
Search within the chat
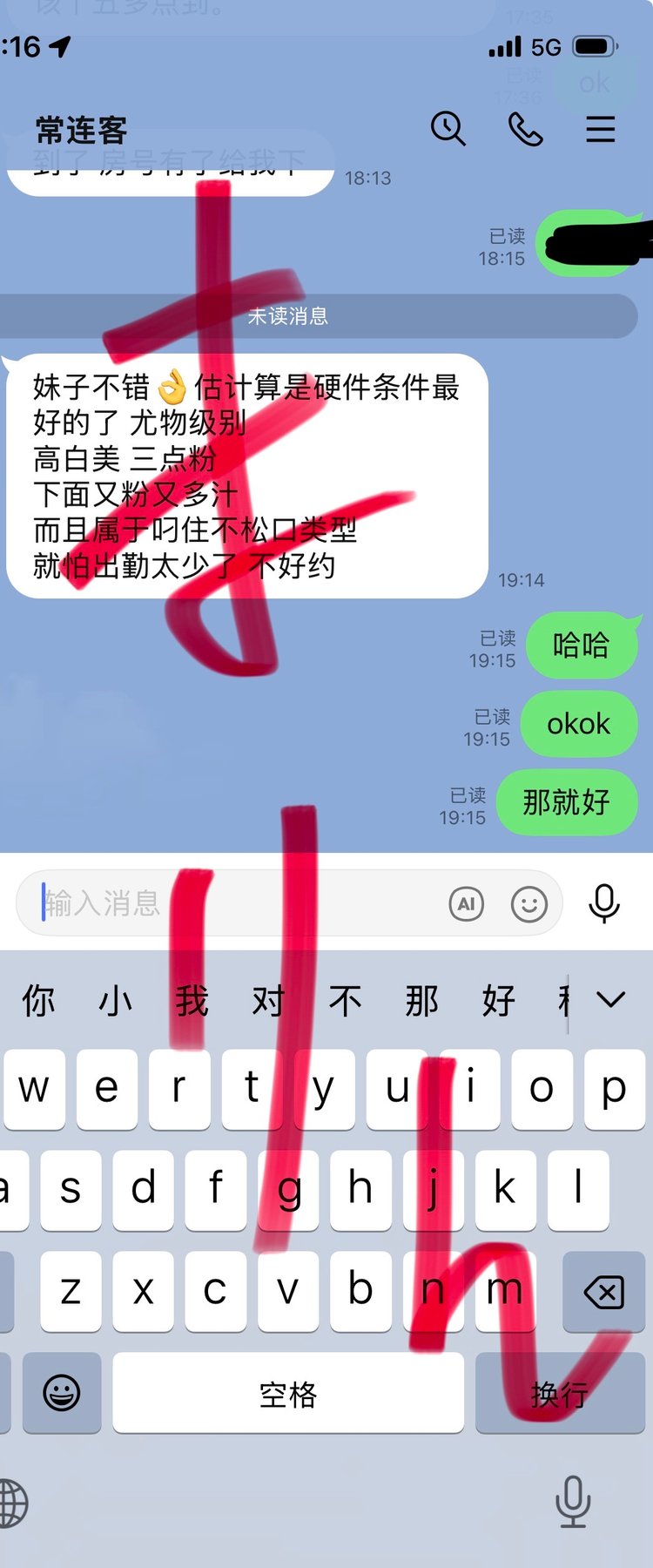(448, 129)
